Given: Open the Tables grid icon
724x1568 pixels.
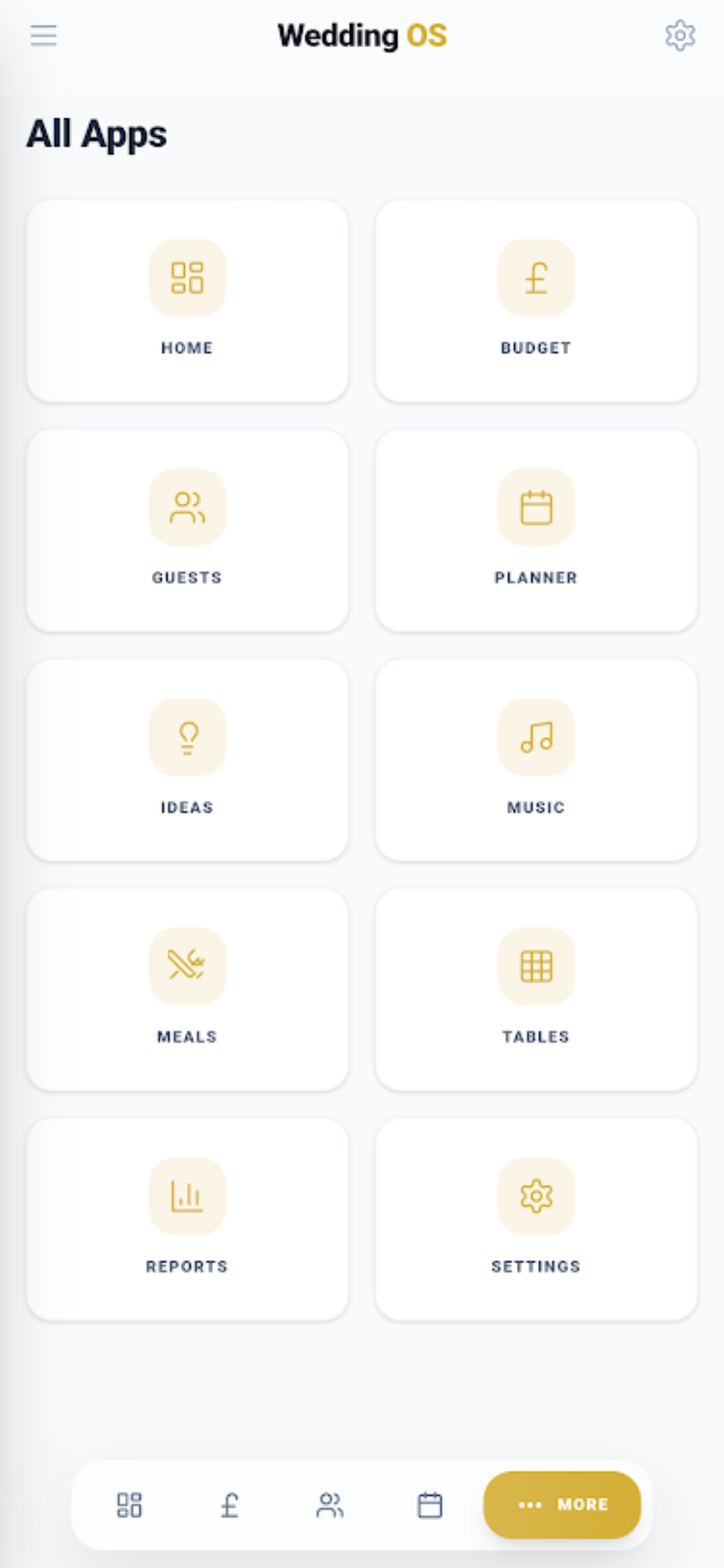Looking at the screenshot, I should pos(537,967).
